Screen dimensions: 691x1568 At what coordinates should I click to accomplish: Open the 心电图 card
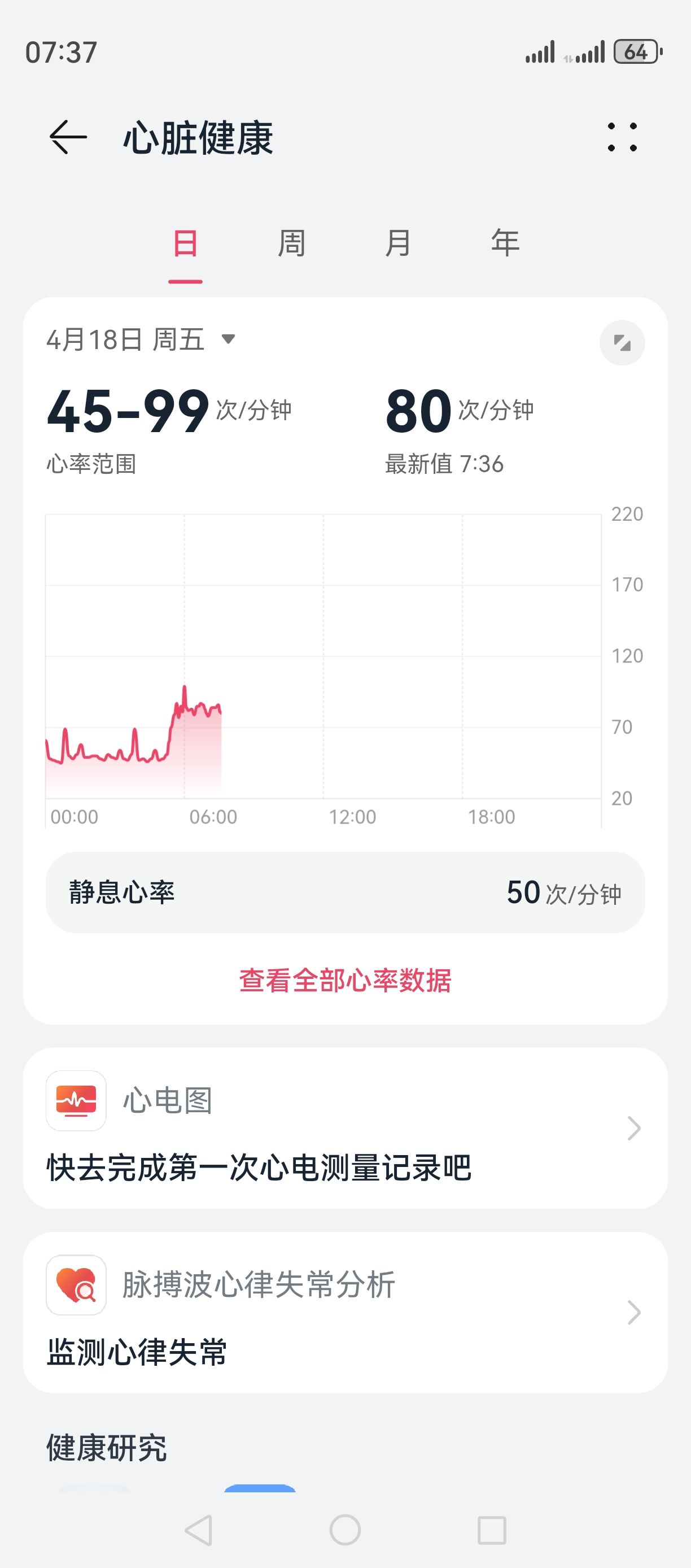(345, 1128)
